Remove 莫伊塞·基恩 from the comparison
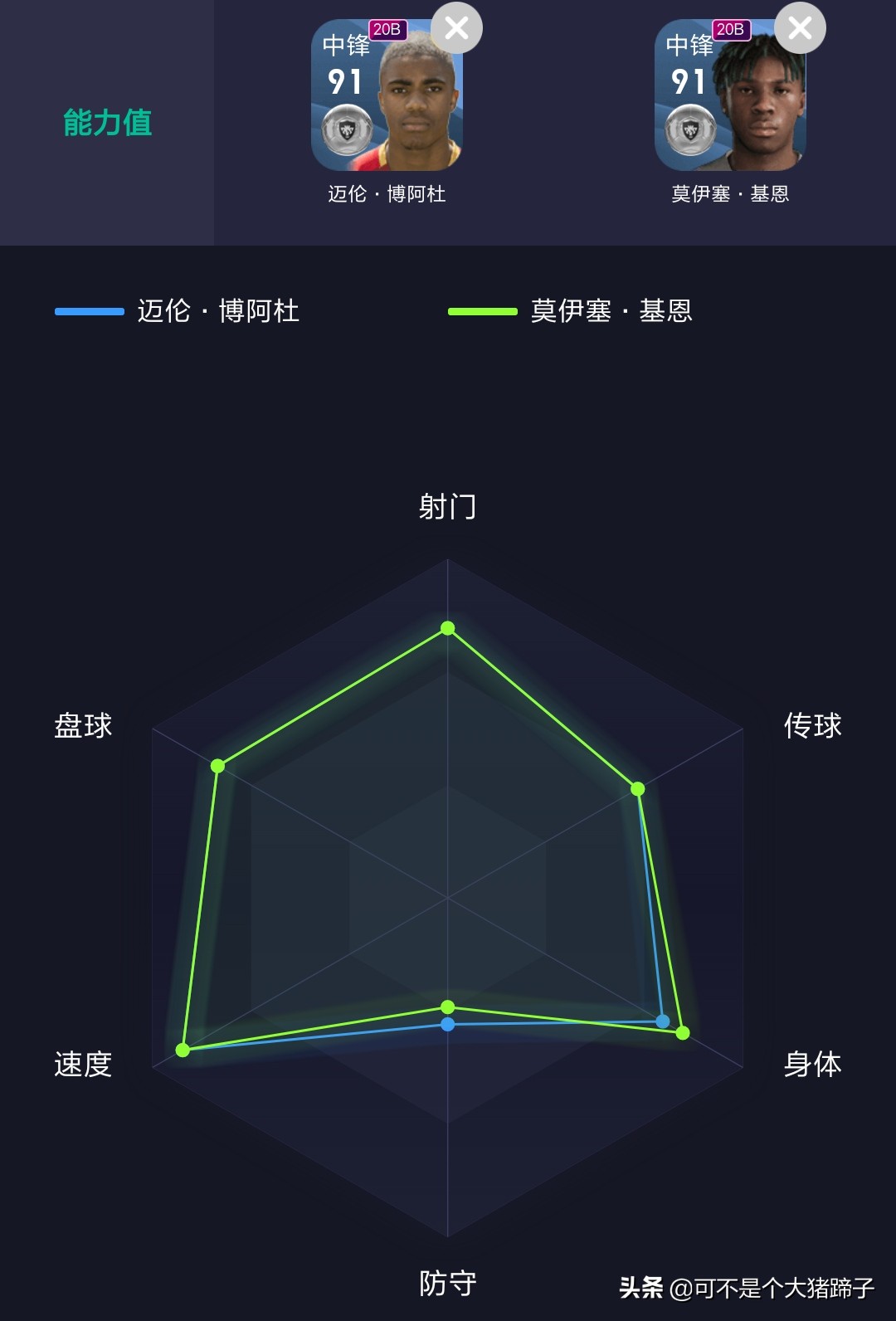 pos(800,28)
